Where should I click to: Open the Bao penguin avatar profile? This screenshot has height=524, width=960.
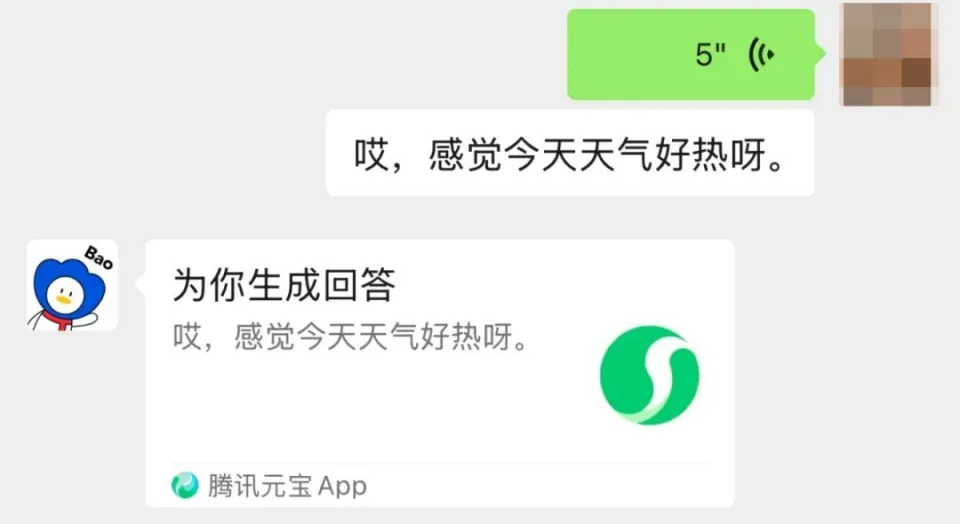(72, 285)
